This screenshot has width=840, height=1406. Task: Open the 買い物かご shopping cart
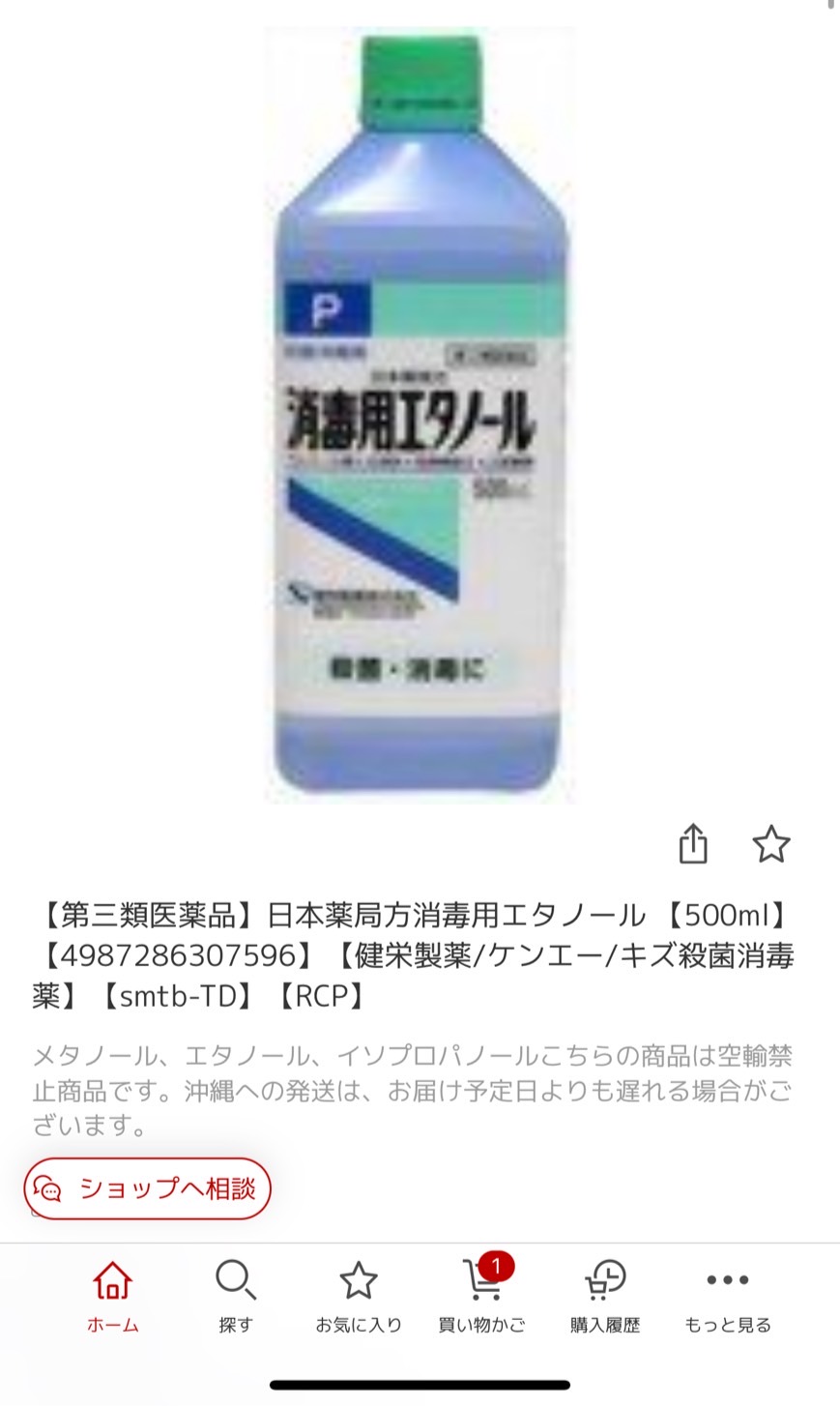[x=481, y=1297]
